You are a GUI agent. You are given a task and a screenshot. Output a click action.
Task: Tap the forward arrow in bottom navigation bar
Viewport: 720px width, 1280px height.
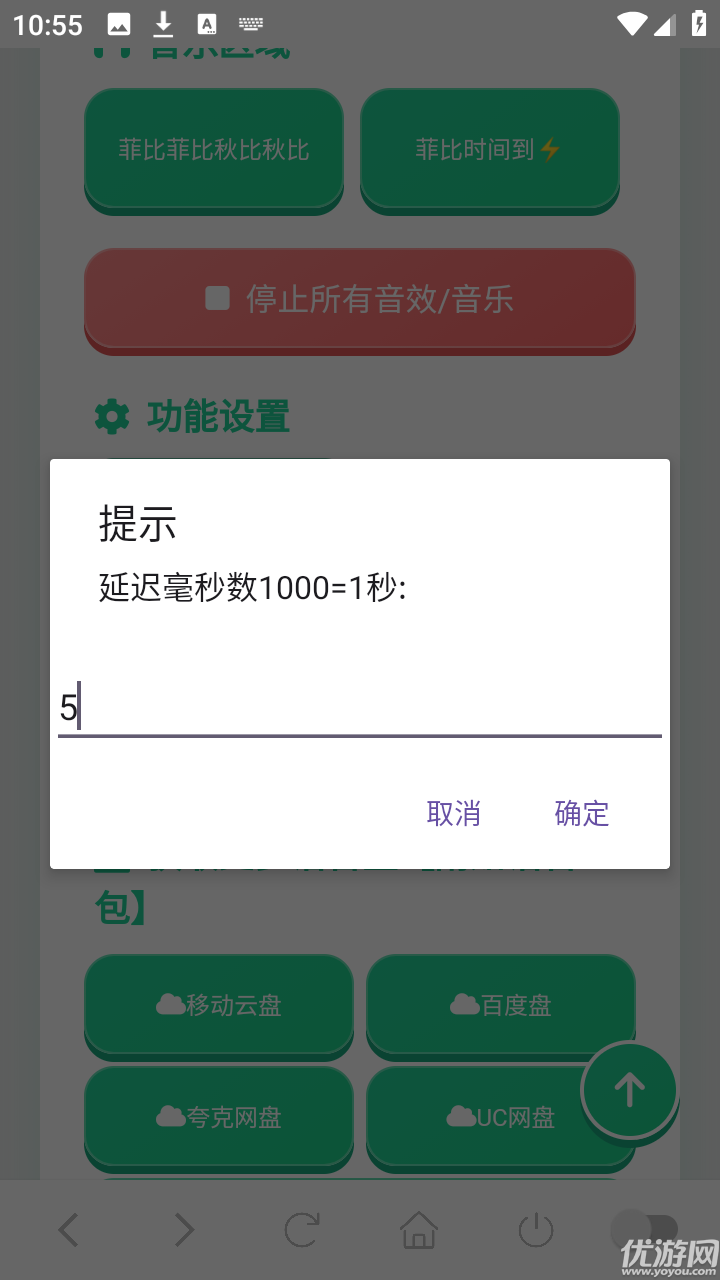click(184, 1229)
